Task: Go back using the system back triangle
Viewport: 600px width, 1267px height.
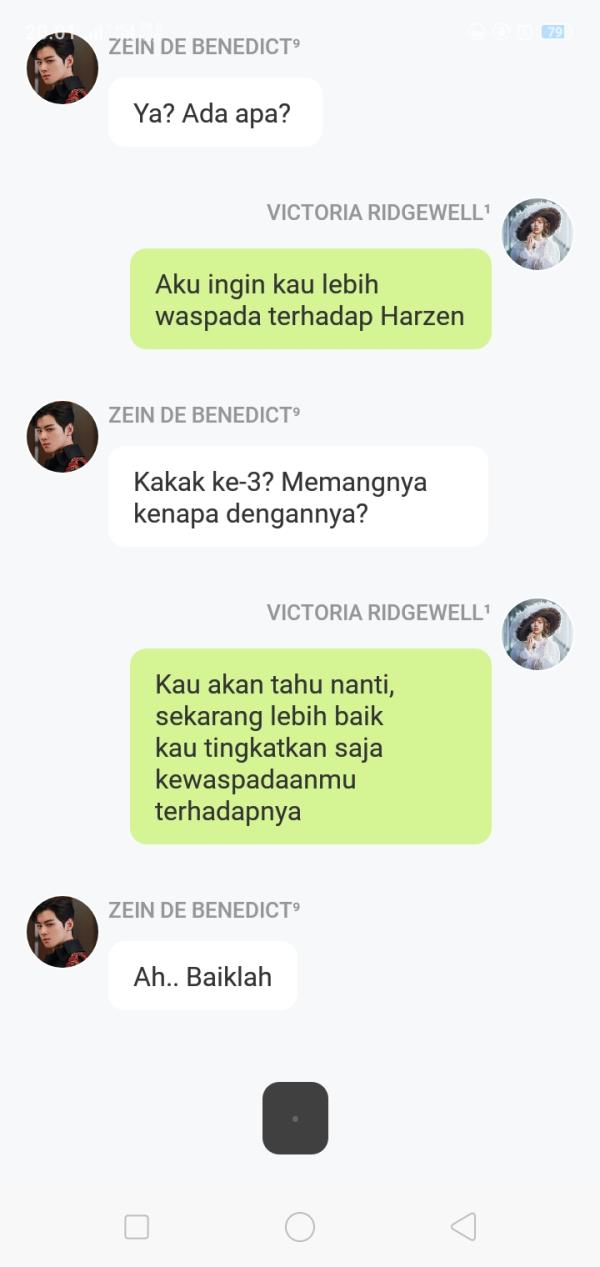Action: tap(463, 1227)
